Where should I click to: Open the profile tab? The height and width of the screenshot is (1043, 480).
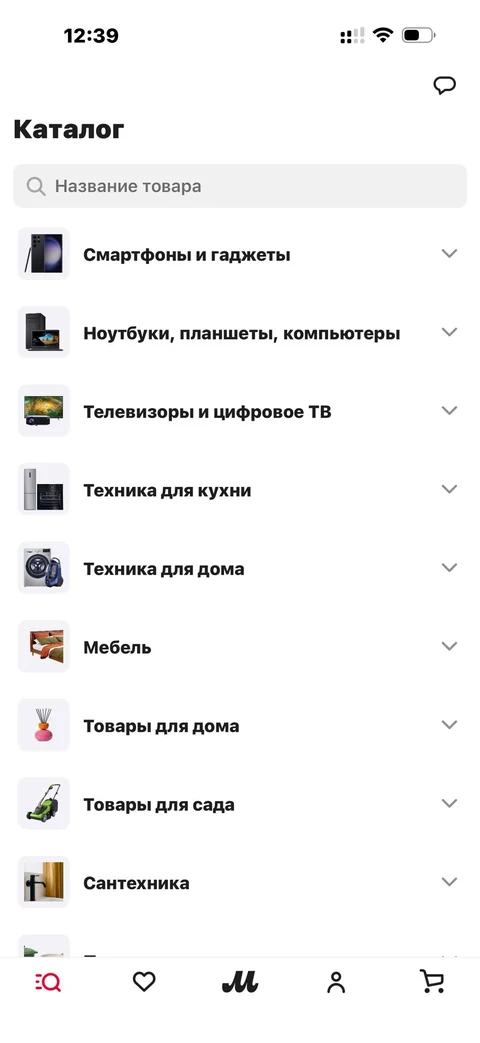(x=336, y=982)
